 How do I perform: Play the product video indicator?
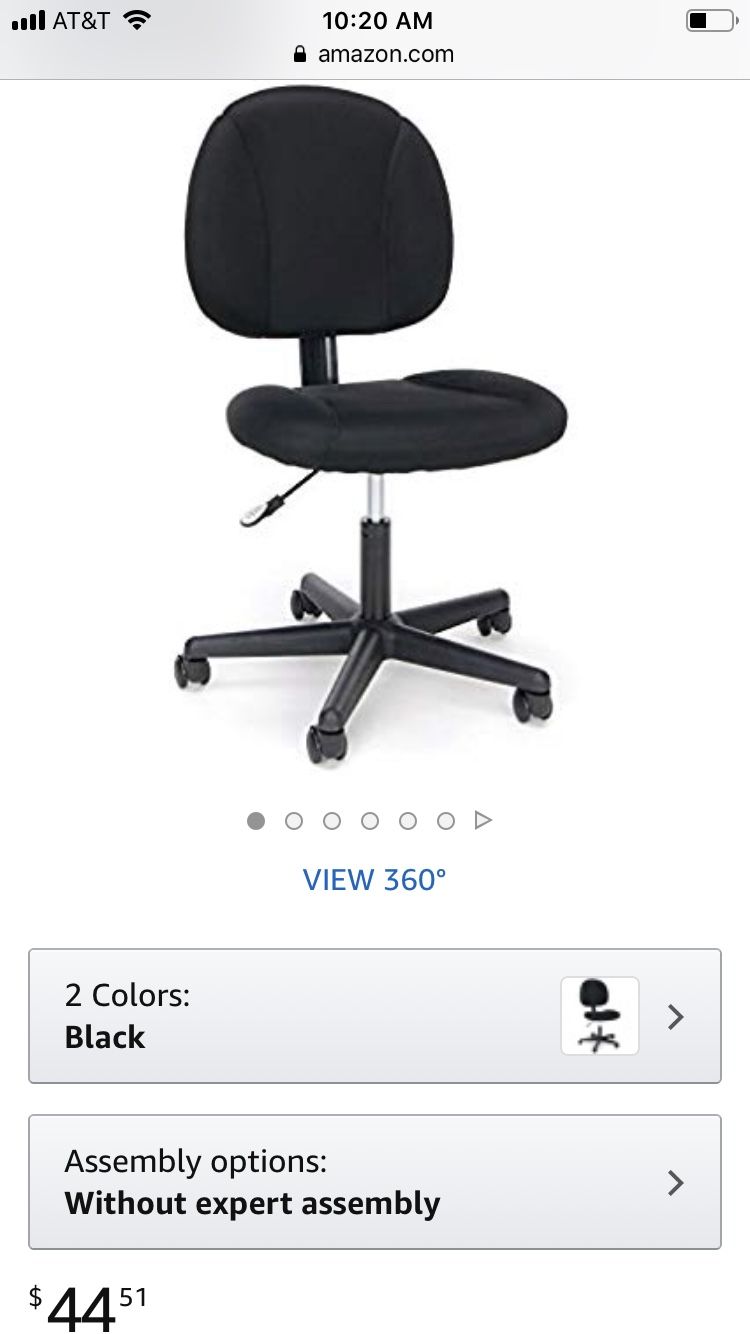pyautogui.click(x=483, y=821)
